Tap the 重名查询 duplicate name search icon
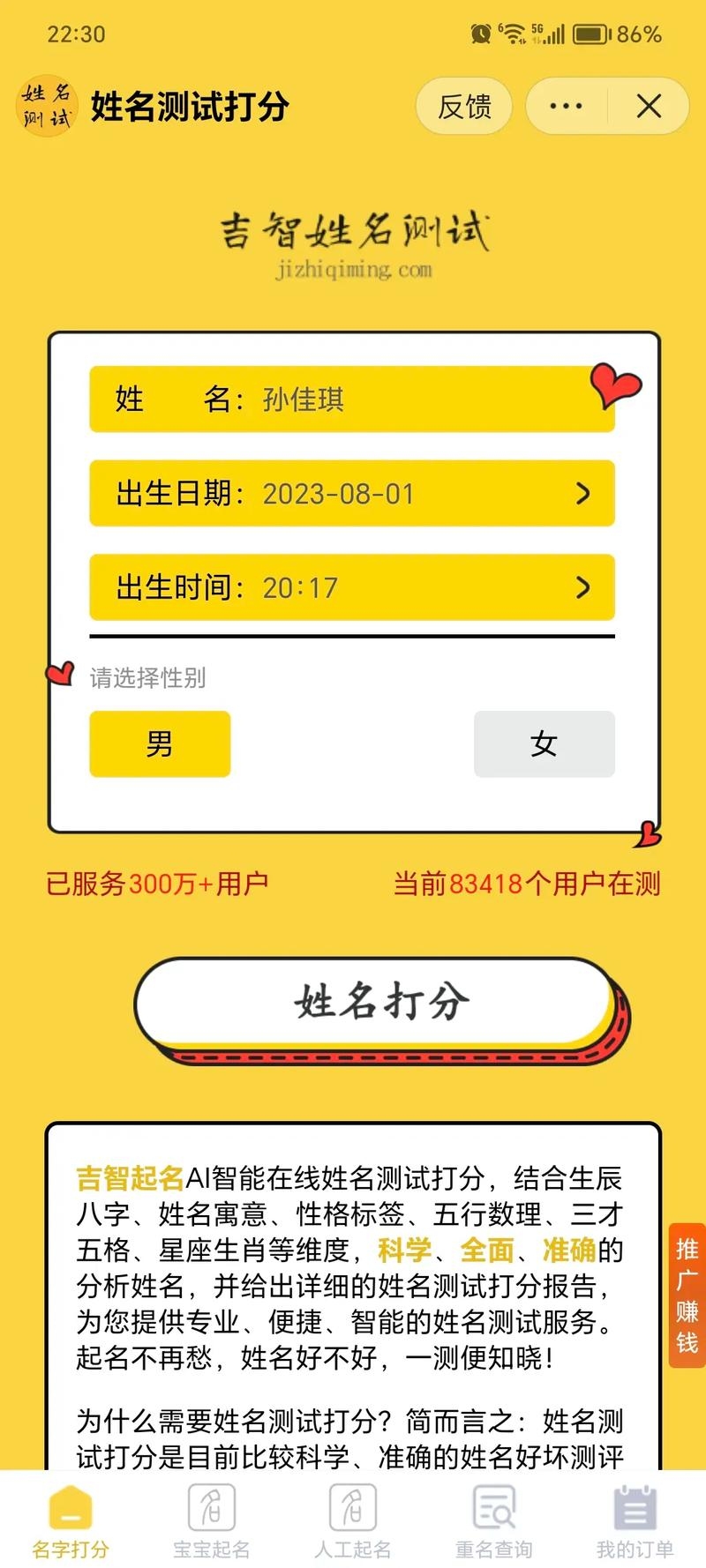The image size is (706, 1568). pyautogui.click(x=493, y=1507)
